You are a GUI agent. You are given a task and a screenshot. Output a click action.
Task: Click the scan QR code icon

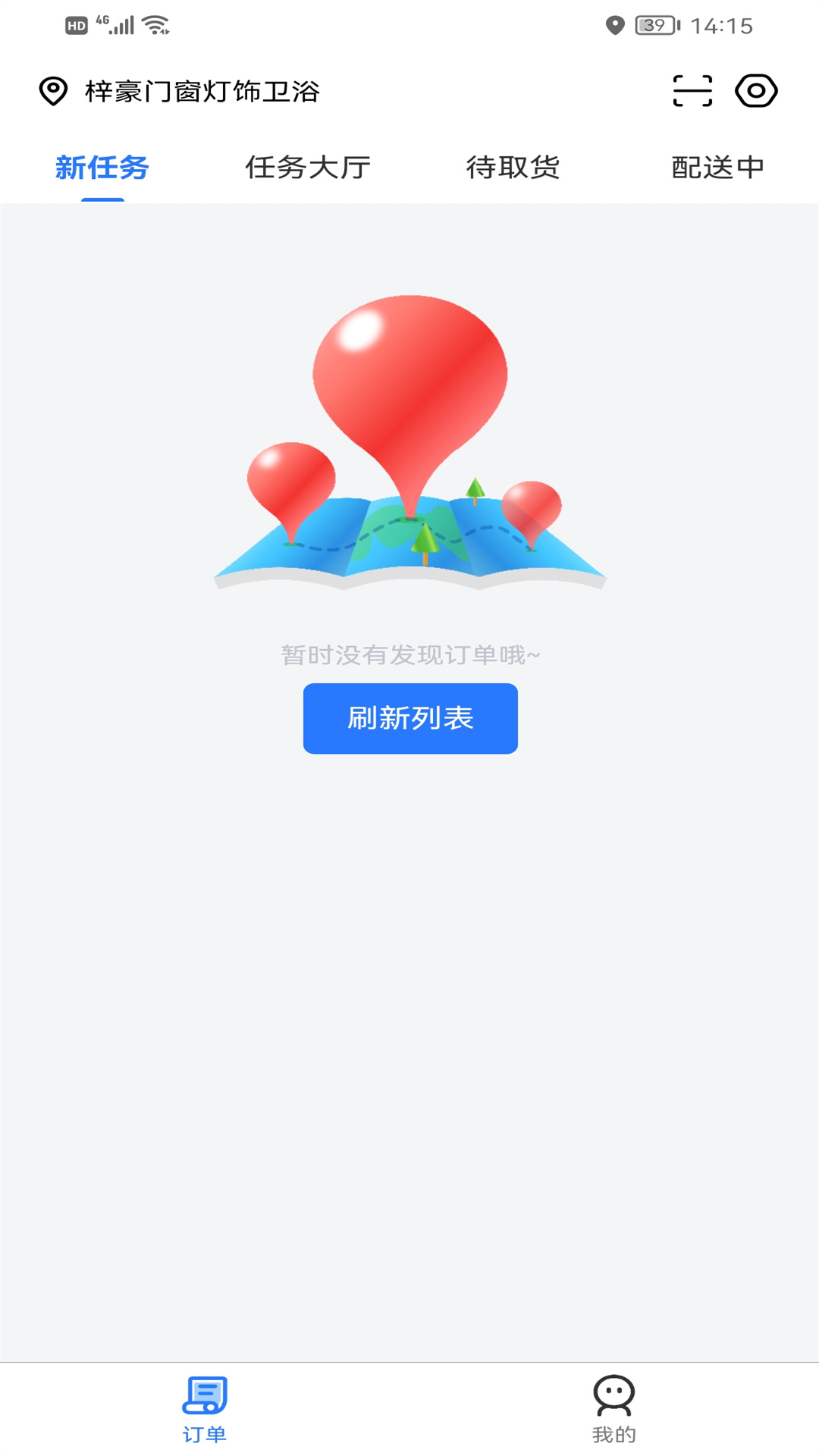692,89
